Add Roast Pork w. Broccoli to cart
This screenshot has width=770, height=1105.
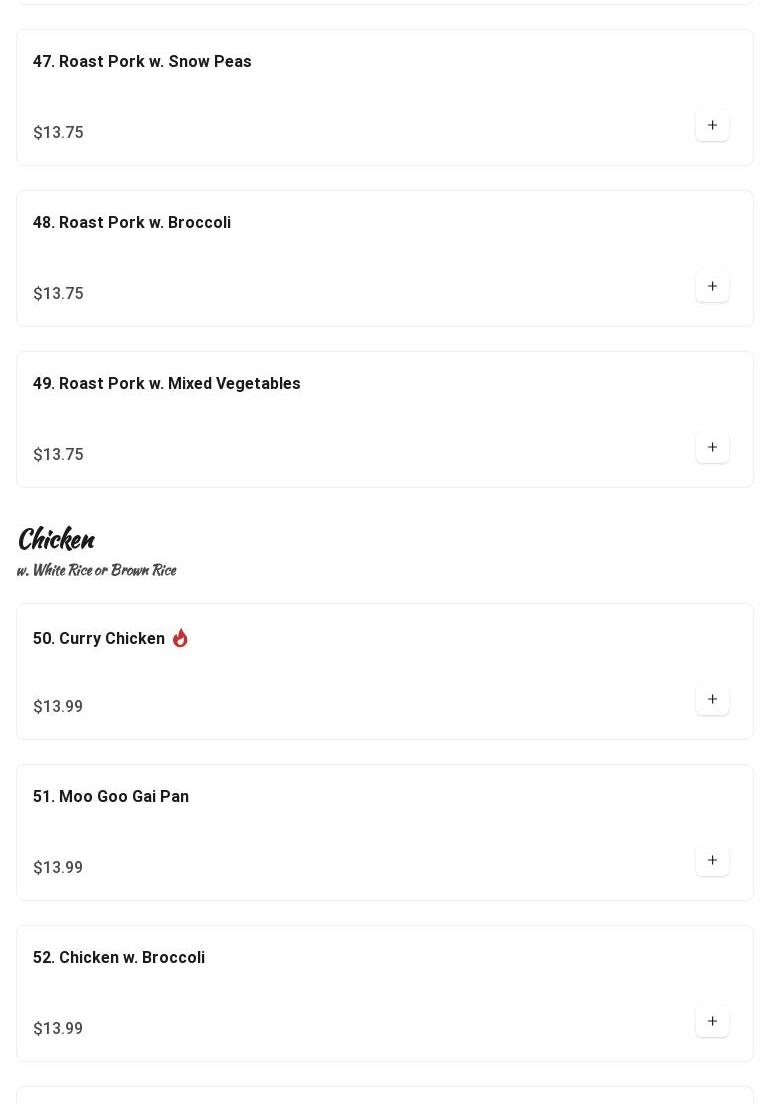(x=712, y=287)
